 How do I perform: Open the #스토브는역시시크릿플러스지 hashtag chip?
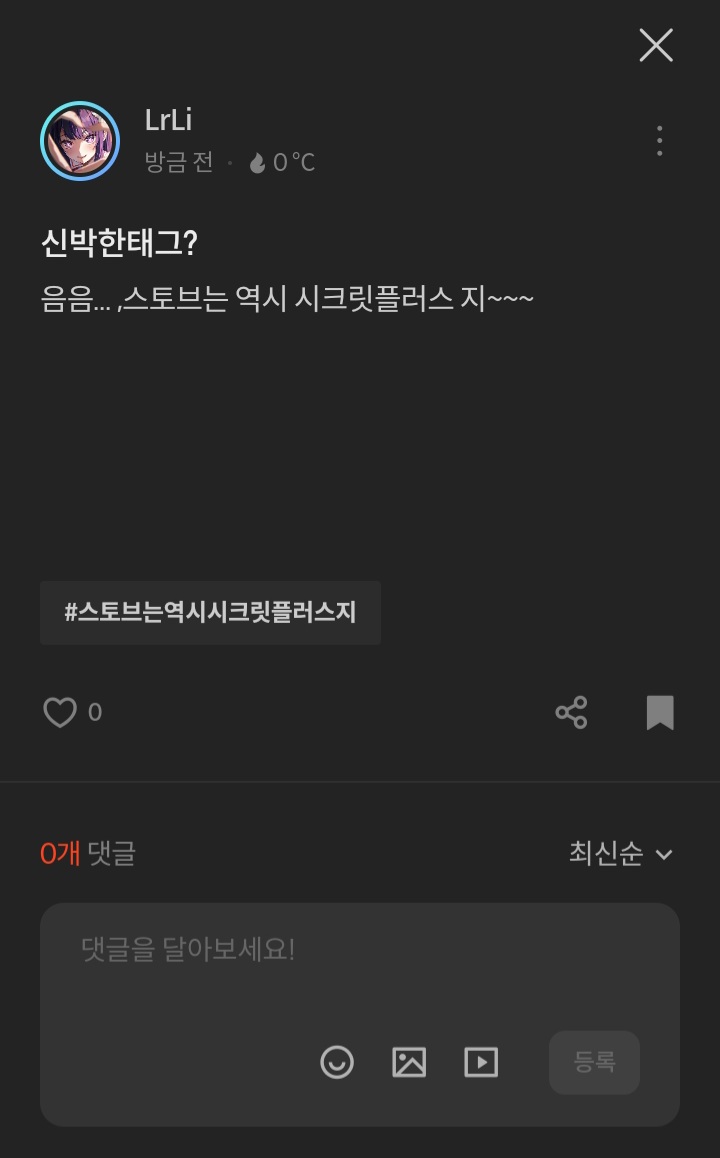pos(210,612)
